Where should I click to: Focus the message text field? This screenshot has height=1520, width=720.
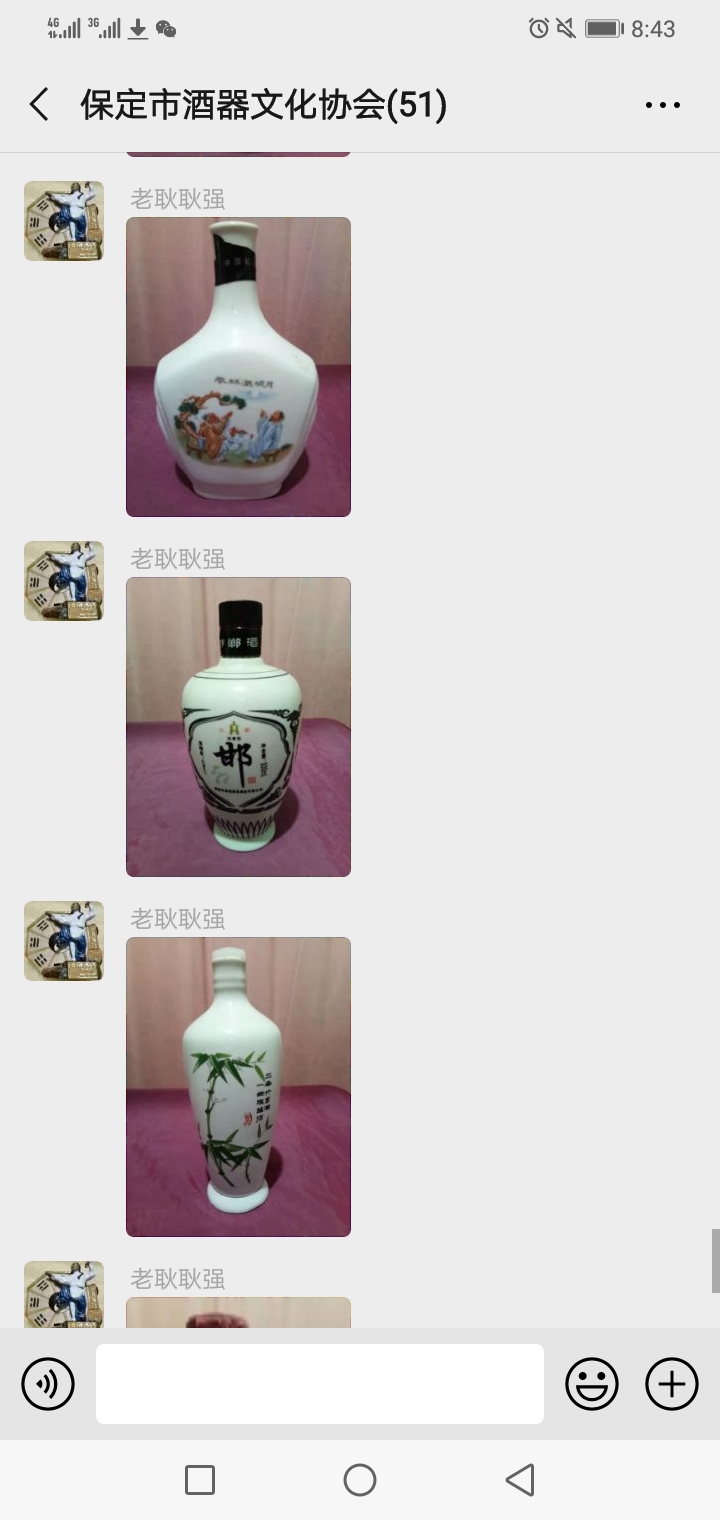tap(320, 1384)
